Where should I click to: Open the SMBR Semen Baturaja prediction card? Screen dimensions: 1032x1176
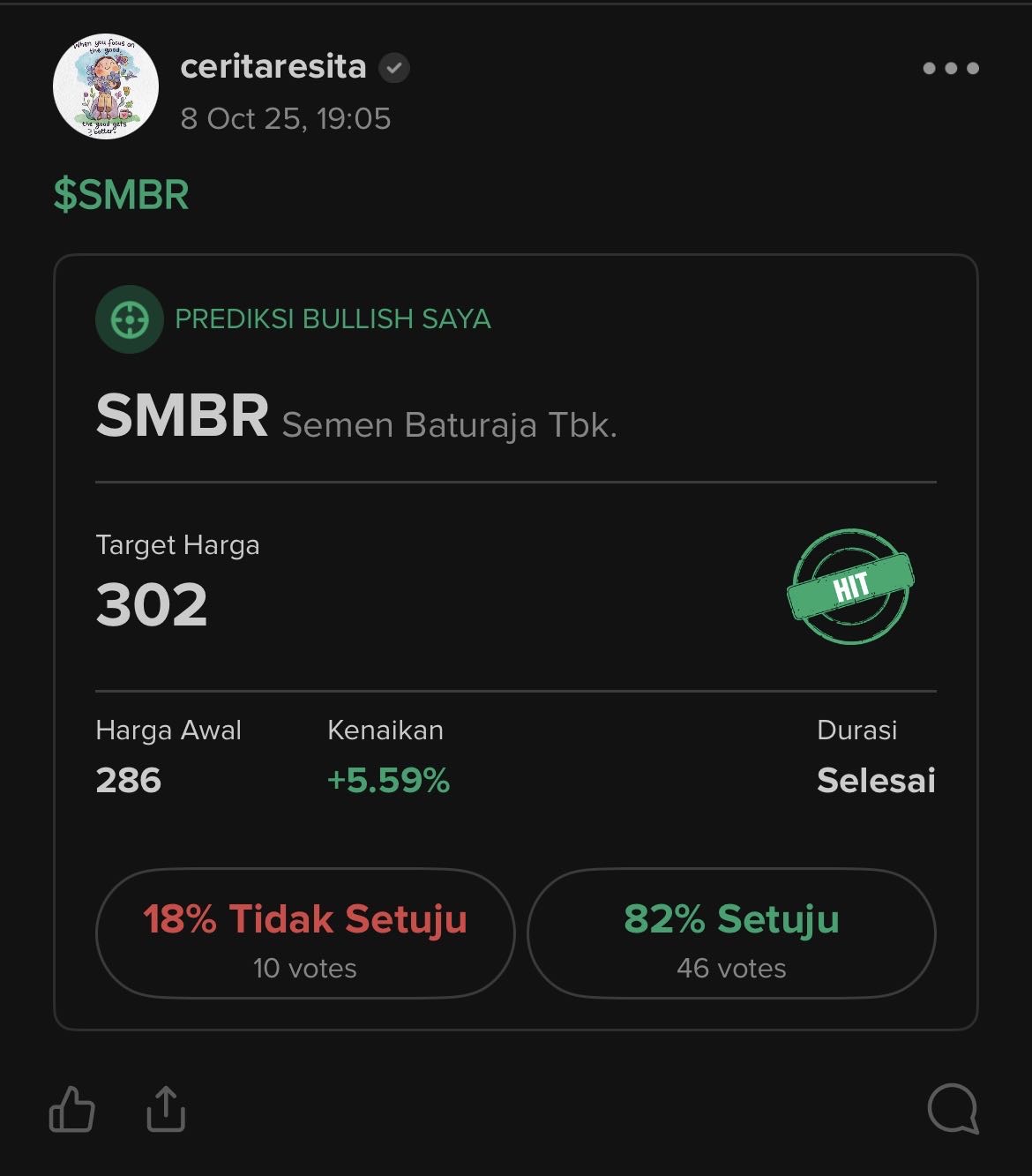click(x=356, y=418)
